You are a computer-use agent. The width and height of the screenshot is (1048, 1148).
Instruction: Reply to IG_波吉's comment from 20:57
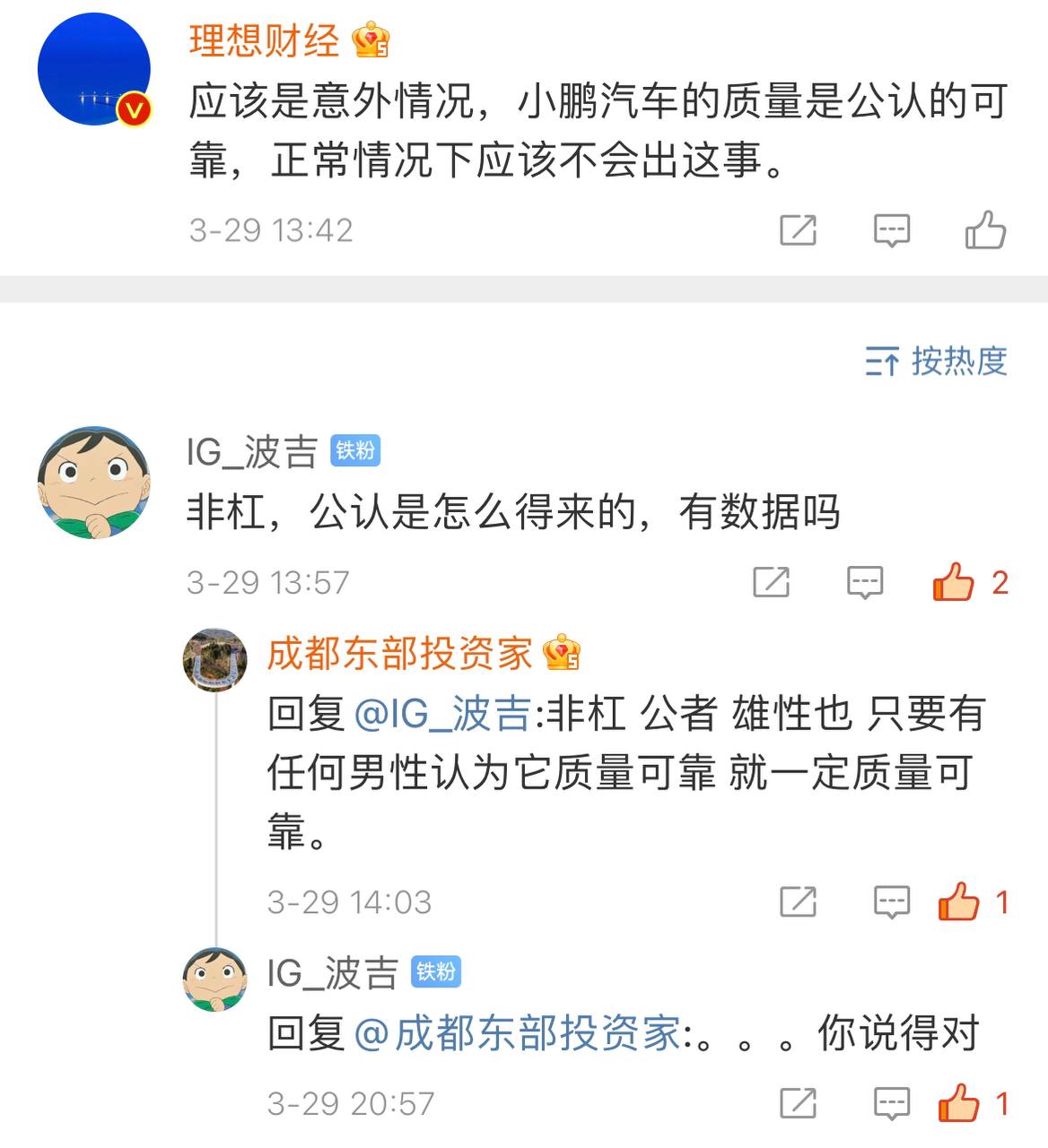891,1104
